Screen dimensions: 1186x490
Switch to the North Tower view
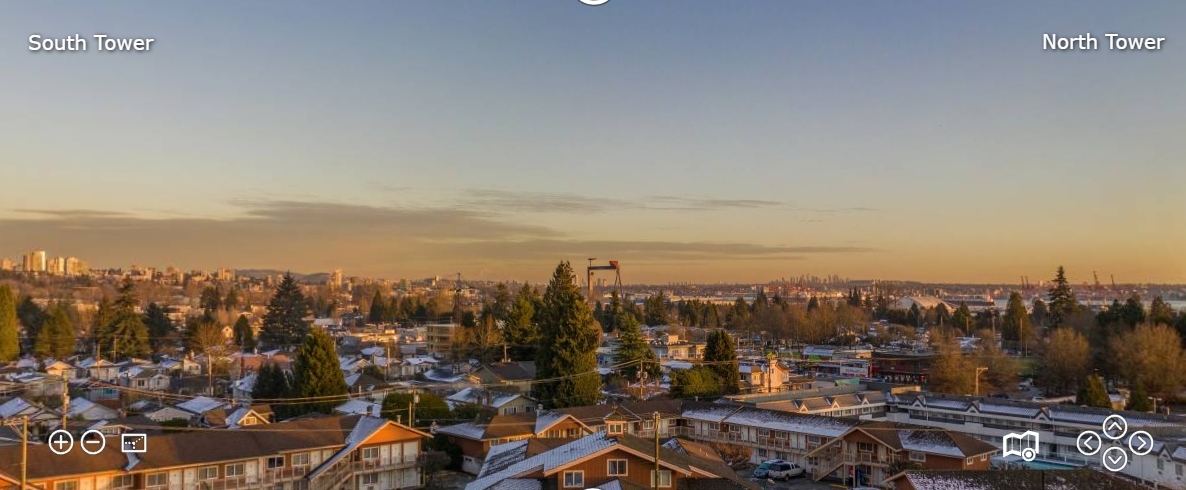coord(1103,42)
